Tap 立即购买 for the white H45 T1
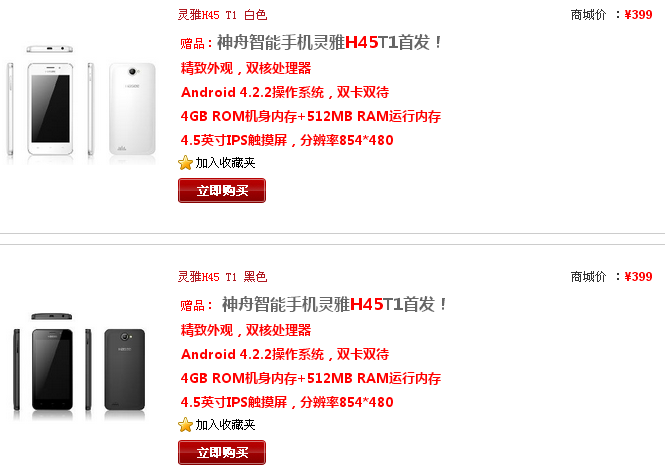Image resolution: width=665 pixels, height=476 pixels. [222, 190]
